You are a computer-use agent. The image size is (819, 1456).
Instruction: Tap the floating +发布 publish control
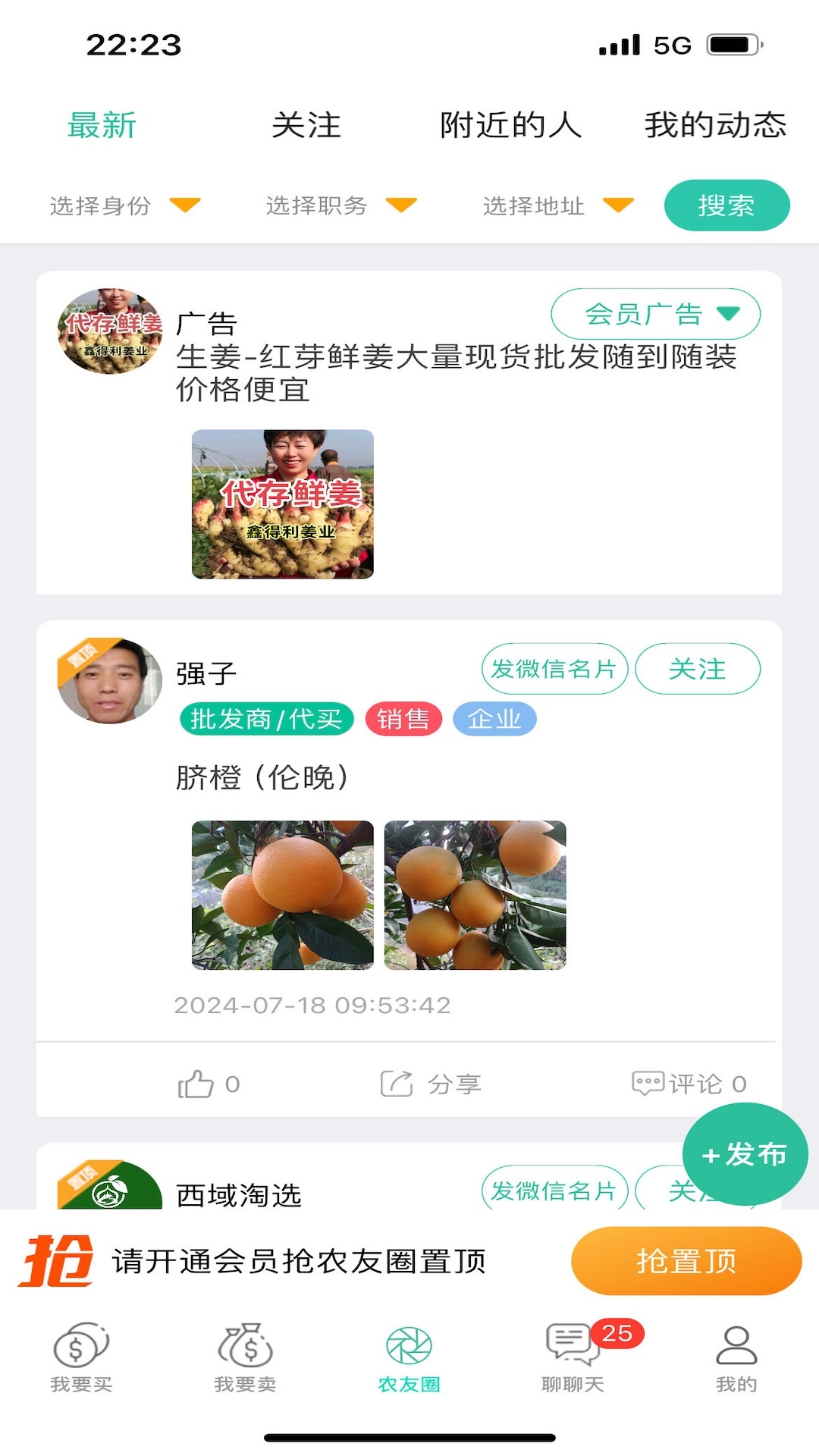pos(745,1153)
